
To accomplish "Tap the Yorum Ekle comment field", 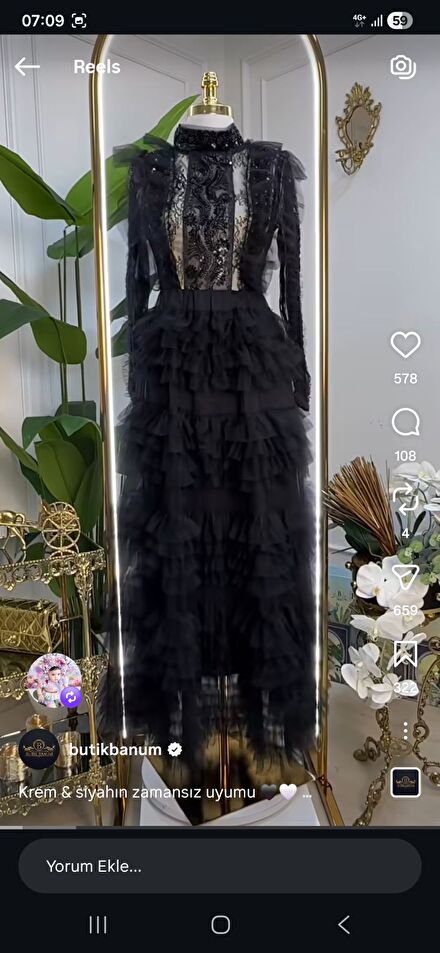I will pyautogui.click(x=220, y=866).
